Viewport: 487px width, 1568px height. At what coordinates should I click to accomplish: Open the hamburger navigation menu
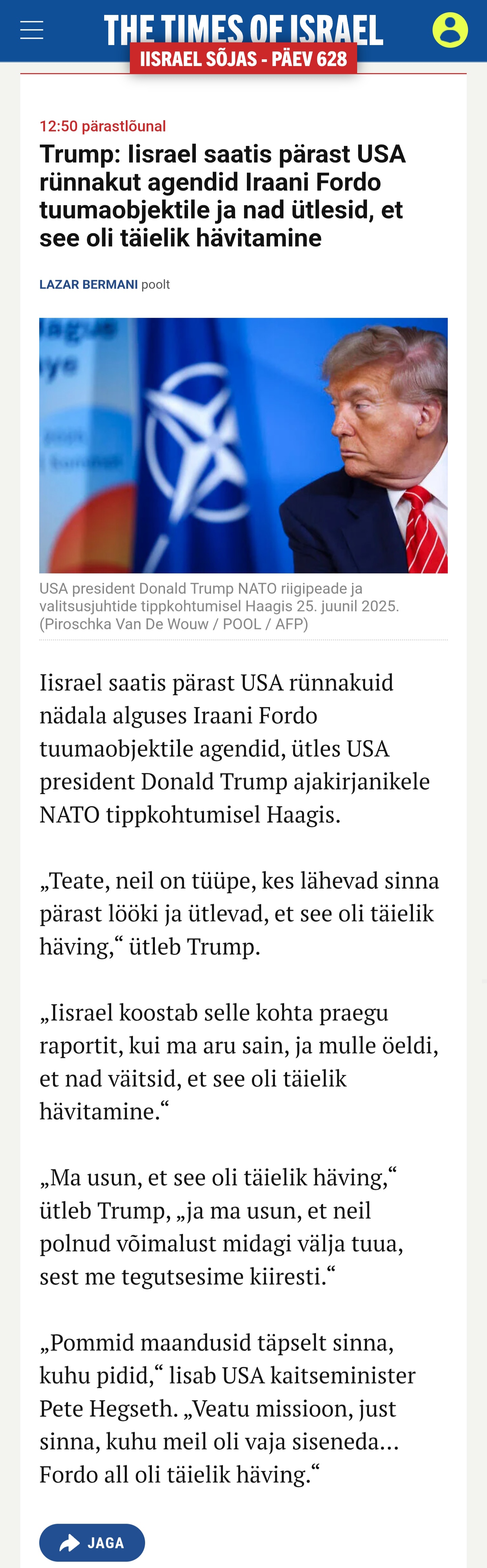click(31, 29)
